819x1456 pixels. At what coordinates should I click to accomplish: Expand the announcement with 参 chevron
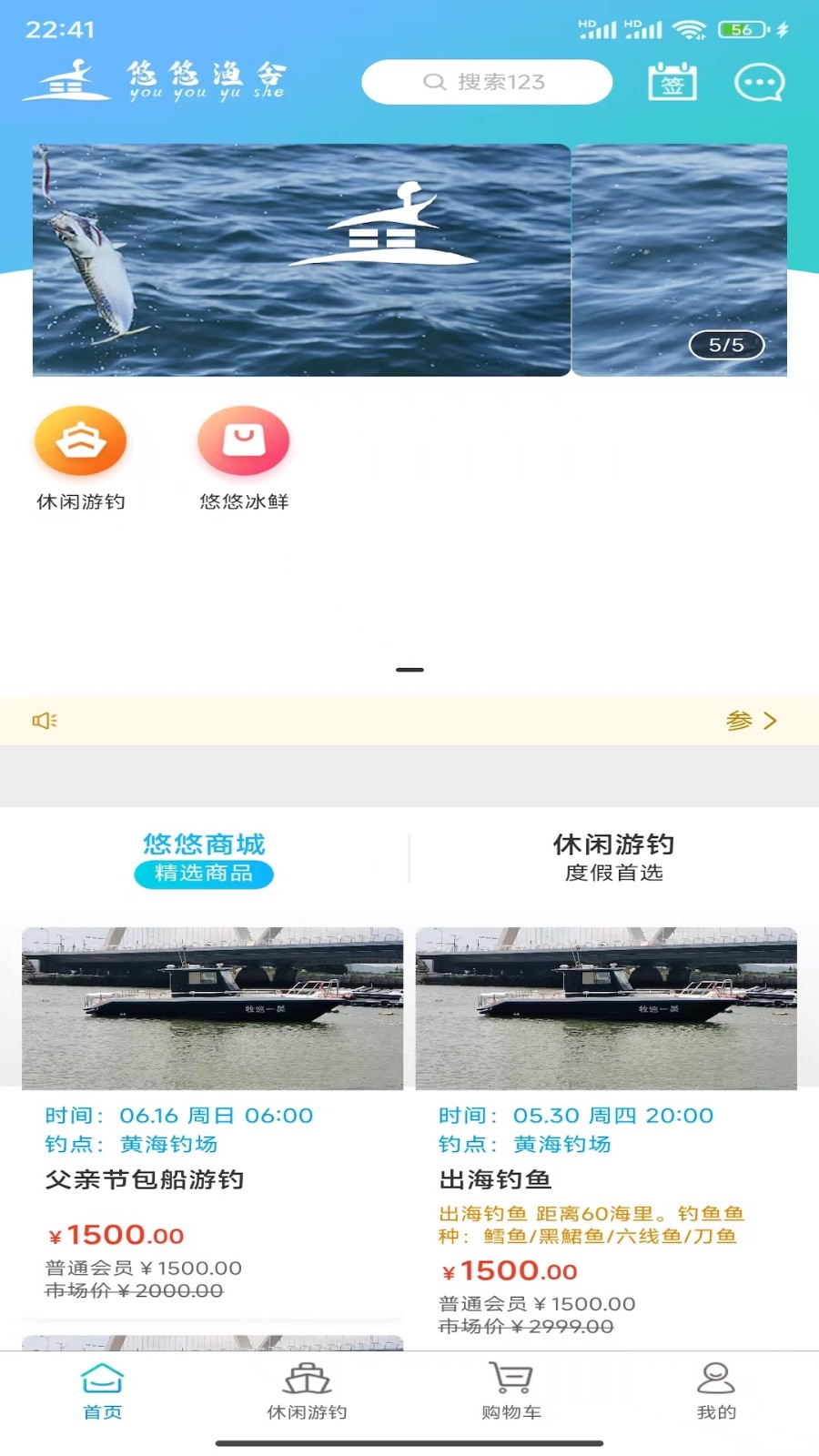coord(753,720)
